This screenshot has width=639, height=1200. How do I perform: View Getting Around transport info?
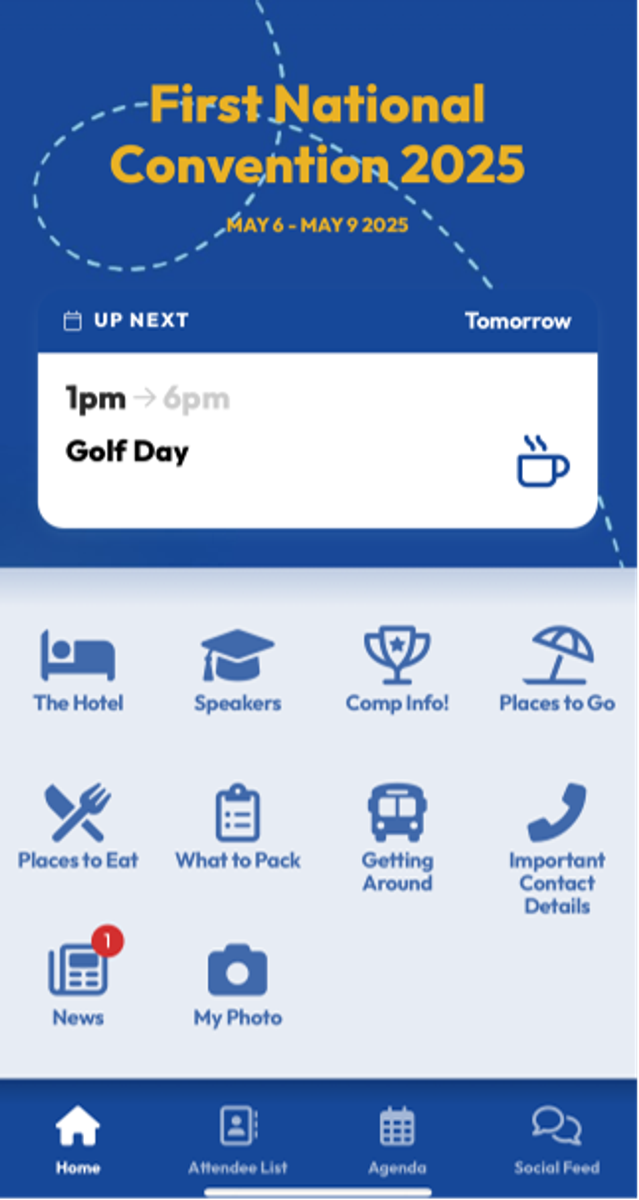tap(397, 836)
